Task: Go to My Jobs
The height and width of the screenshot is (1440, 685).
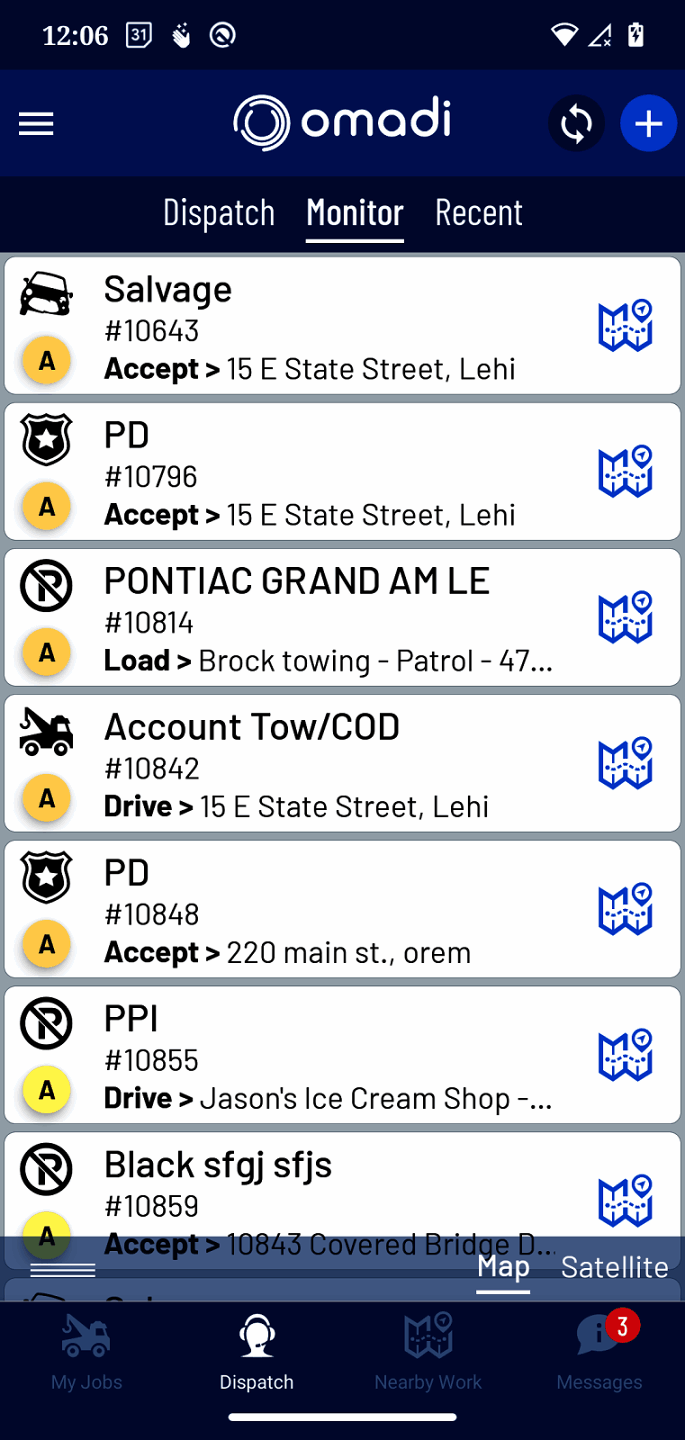Action: pos(86,1353)
